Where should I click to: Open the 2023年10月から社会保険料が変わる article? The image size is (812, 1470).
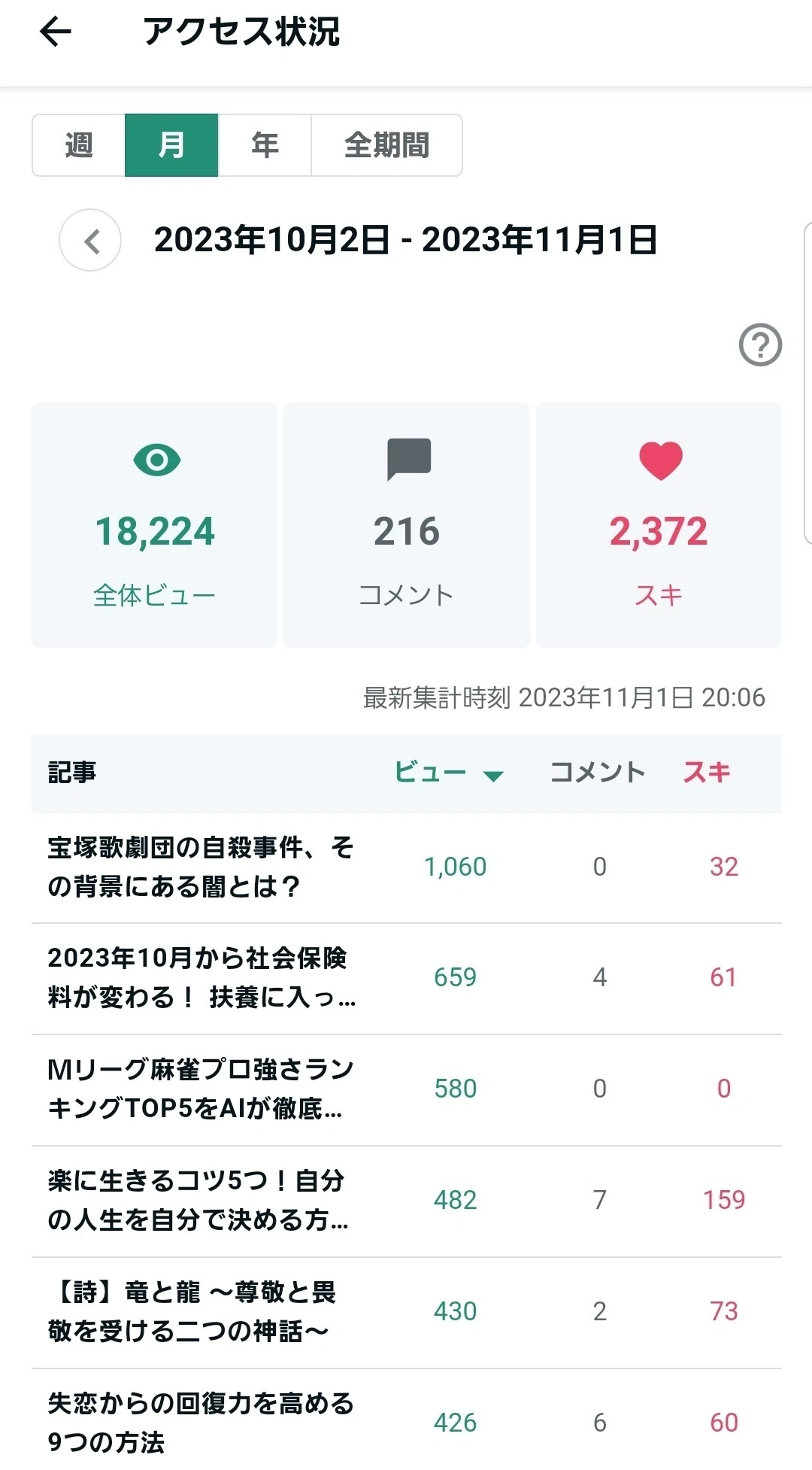click(x=407, y=979)
